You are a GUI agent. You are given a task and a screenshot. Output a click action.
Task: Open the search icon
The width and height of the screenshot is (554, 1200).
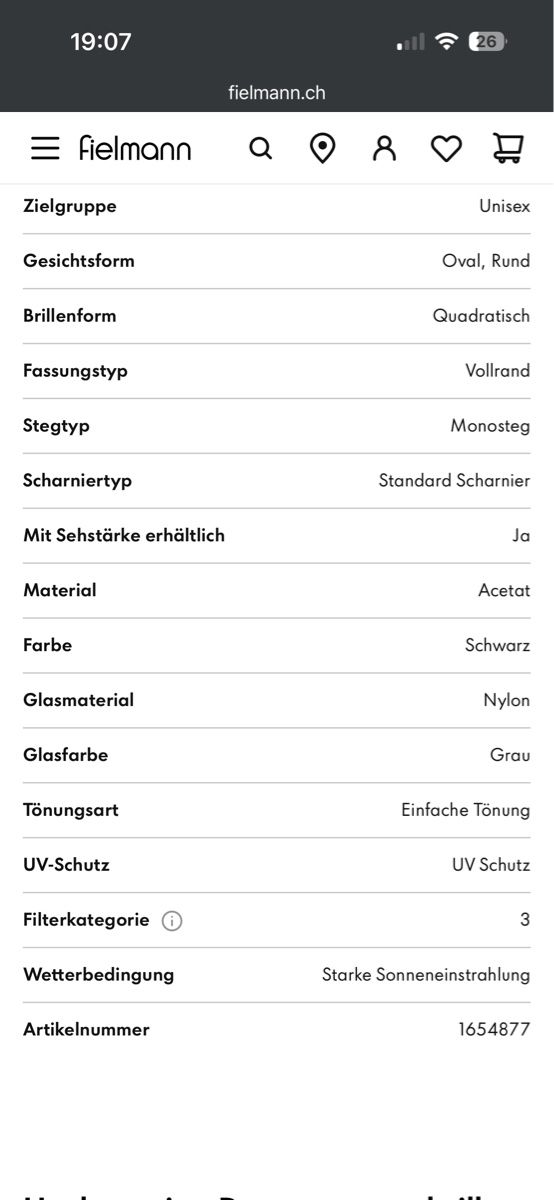pos(260,149)
